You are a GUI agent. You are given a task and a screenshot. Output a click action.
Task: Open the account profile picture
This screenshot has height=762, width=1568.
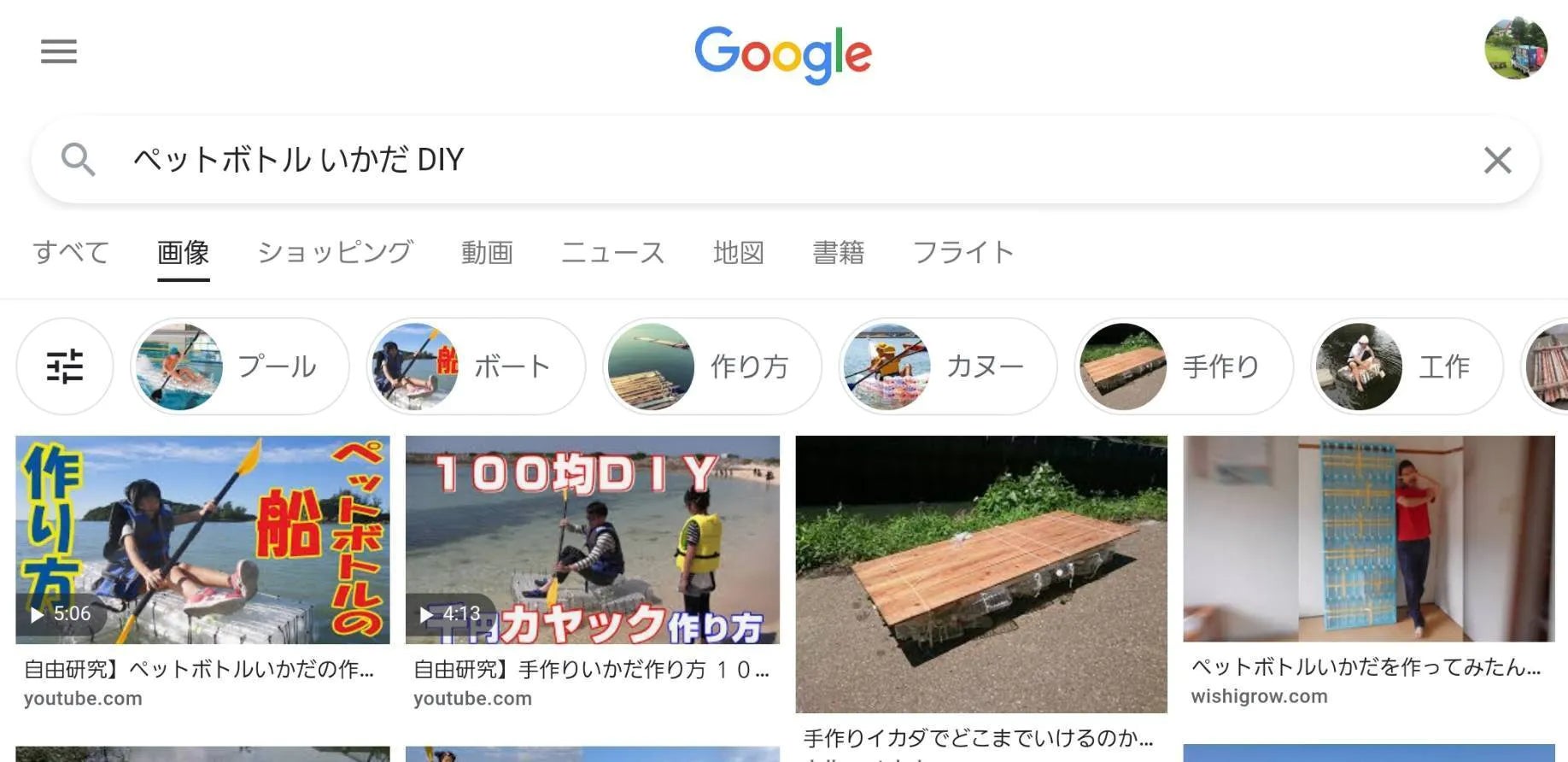pos(1515,48)
